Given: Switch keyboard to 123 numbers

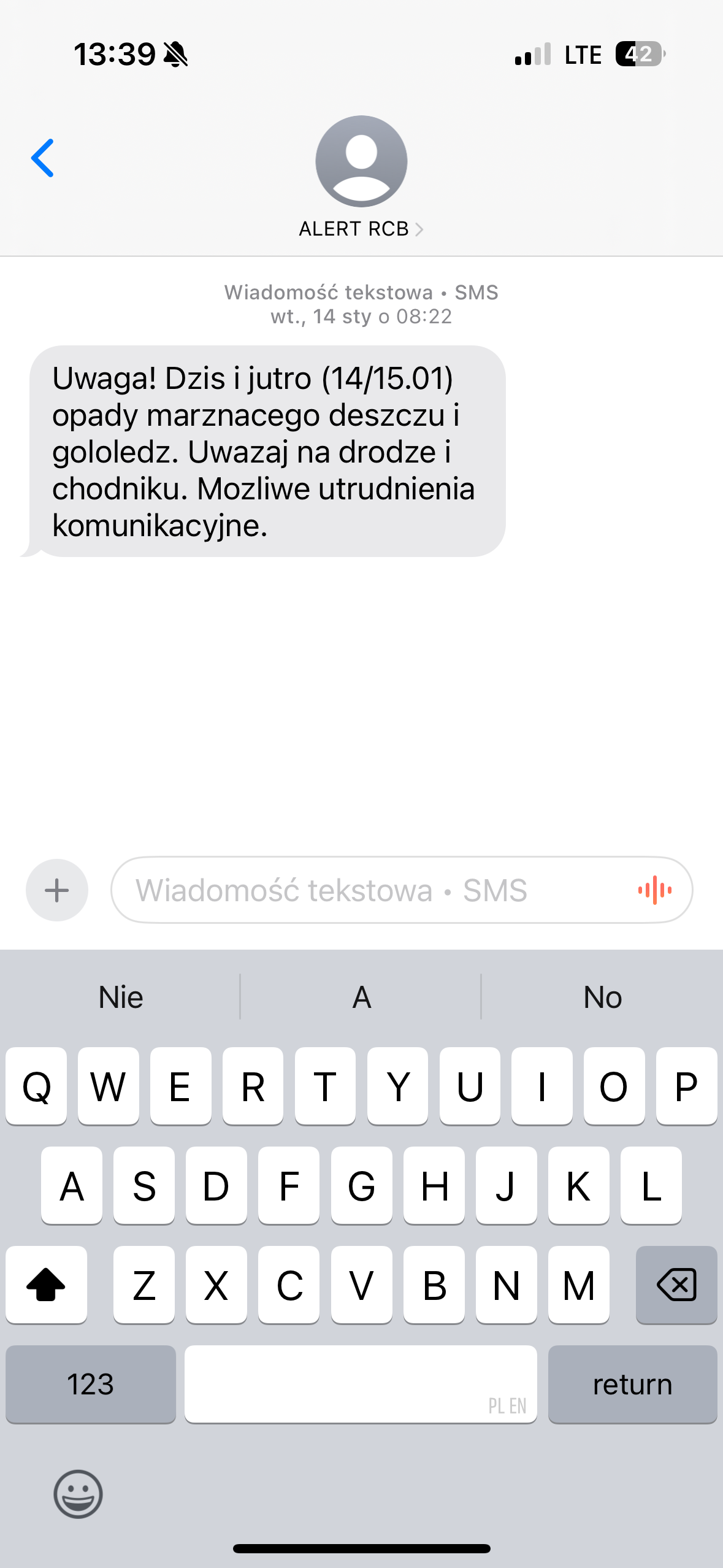Looking at the screenshot, I should tap(90, 1384).
